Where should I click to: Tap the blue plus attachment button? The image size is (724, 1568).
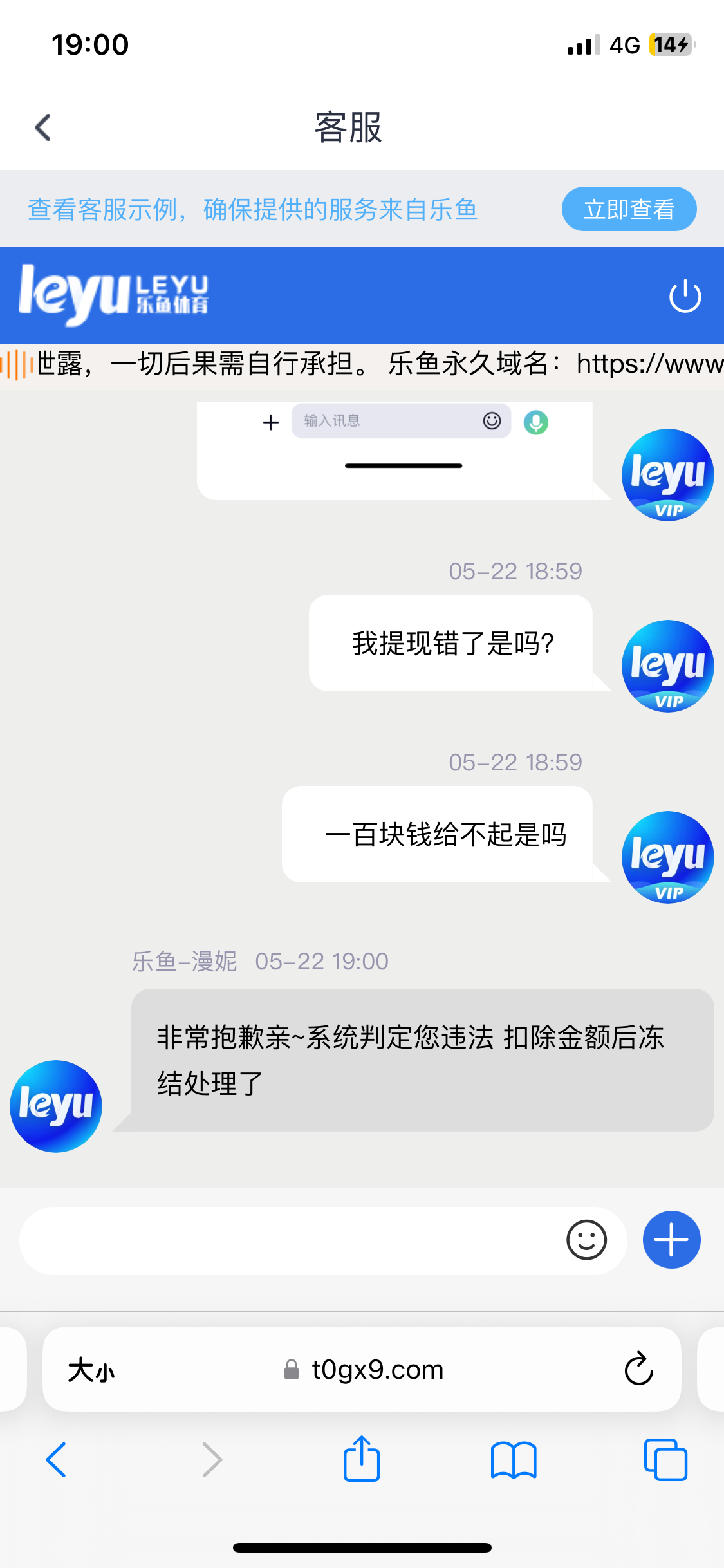coord(671,1240)
